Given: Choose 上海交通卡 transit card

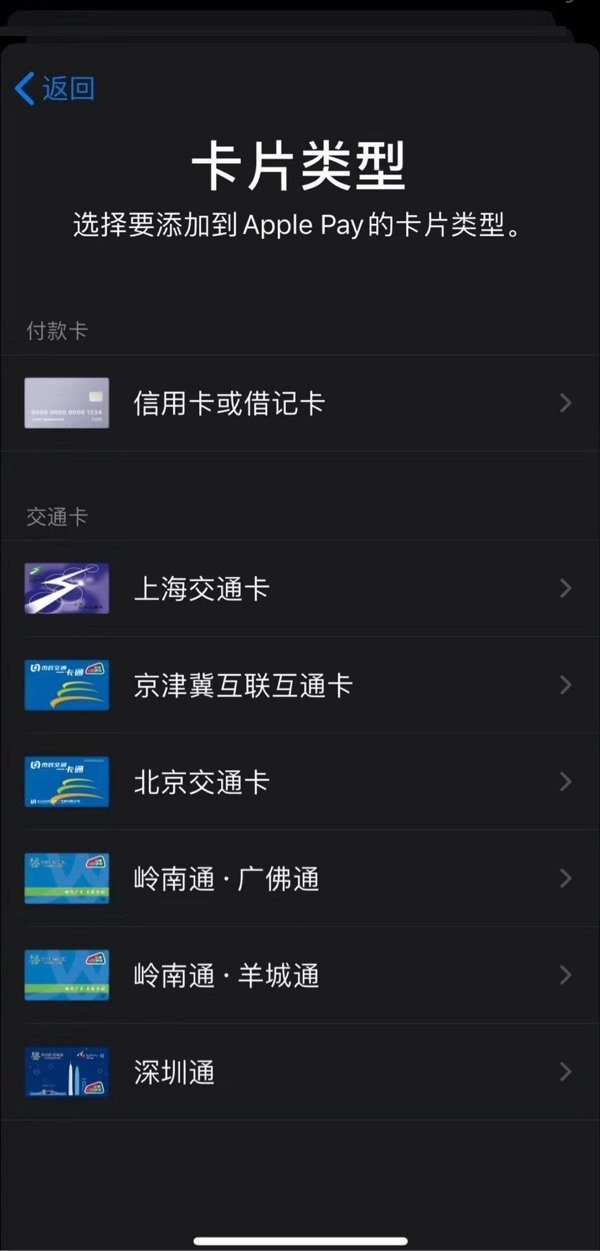Looking at the screenshot, I should [300, 588].
